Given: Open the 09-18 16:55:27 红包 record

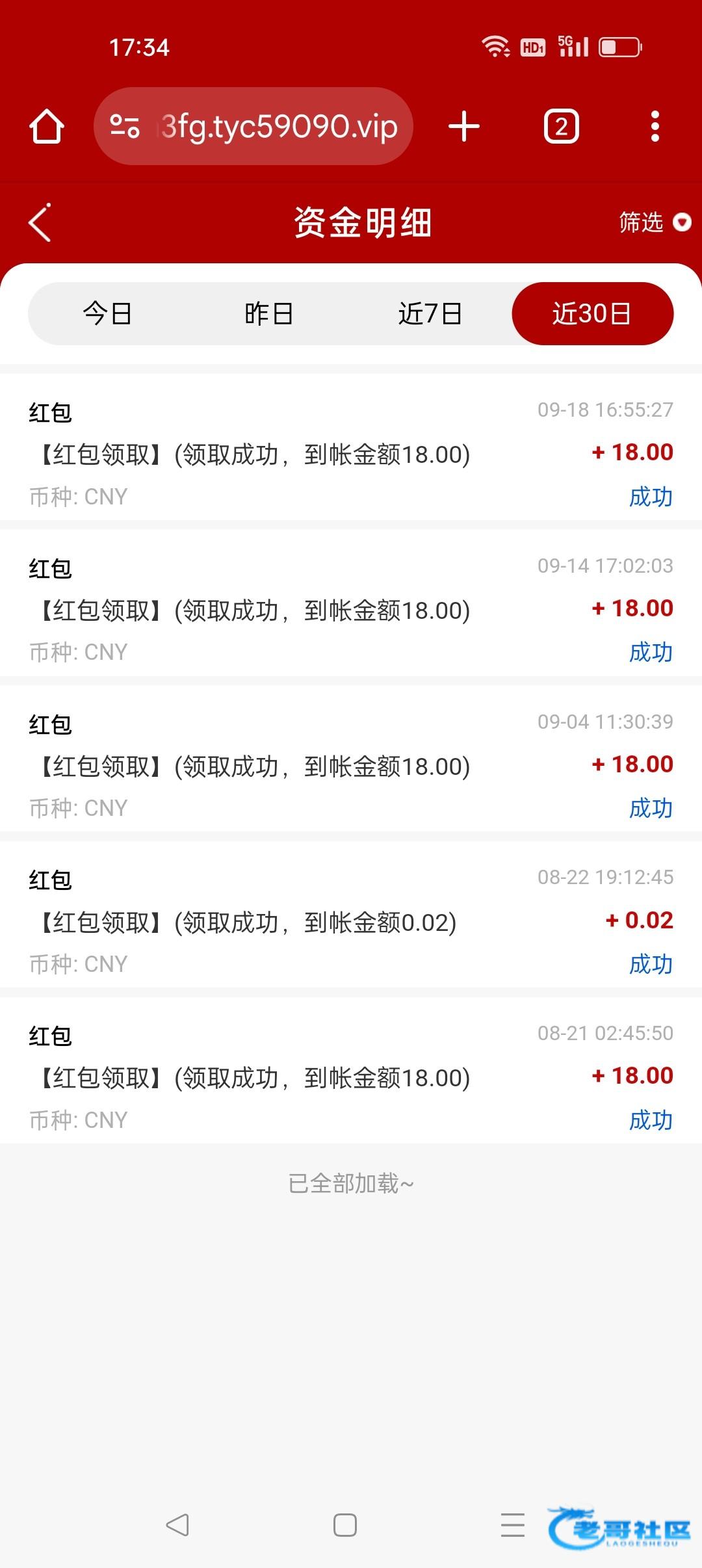Looking at the screenshot, I should tap(351, 453).
